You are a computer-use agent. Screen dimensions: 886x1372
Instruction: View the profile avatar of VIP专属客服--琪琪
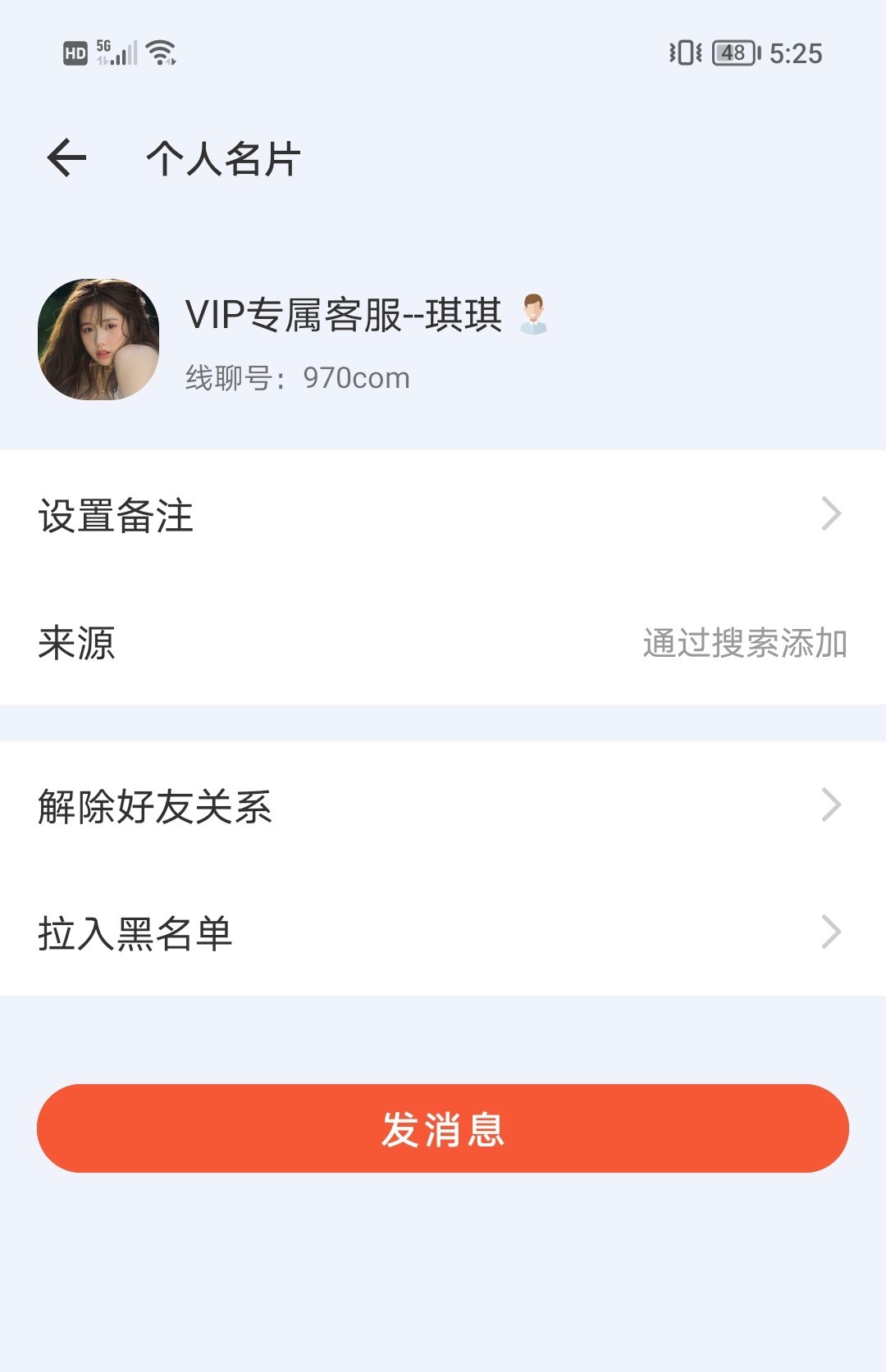98,340
